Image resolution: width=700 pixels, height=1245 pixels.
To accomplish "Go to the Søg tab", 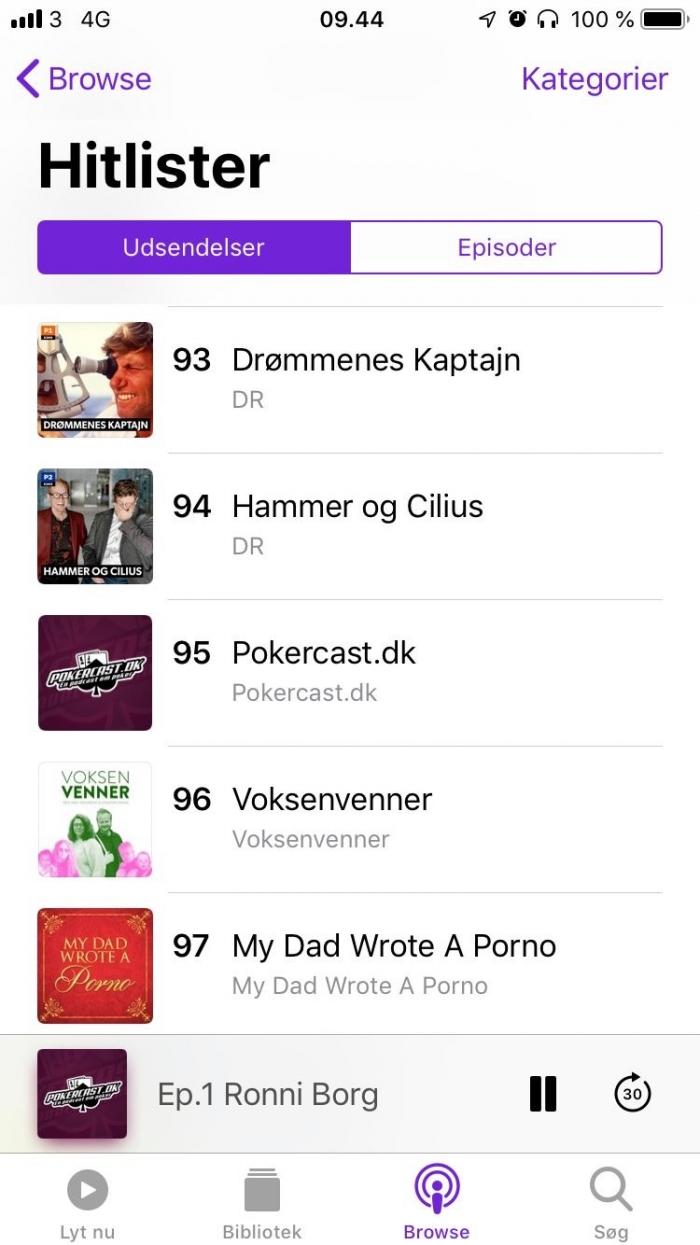I will (x=611, y=1203).
